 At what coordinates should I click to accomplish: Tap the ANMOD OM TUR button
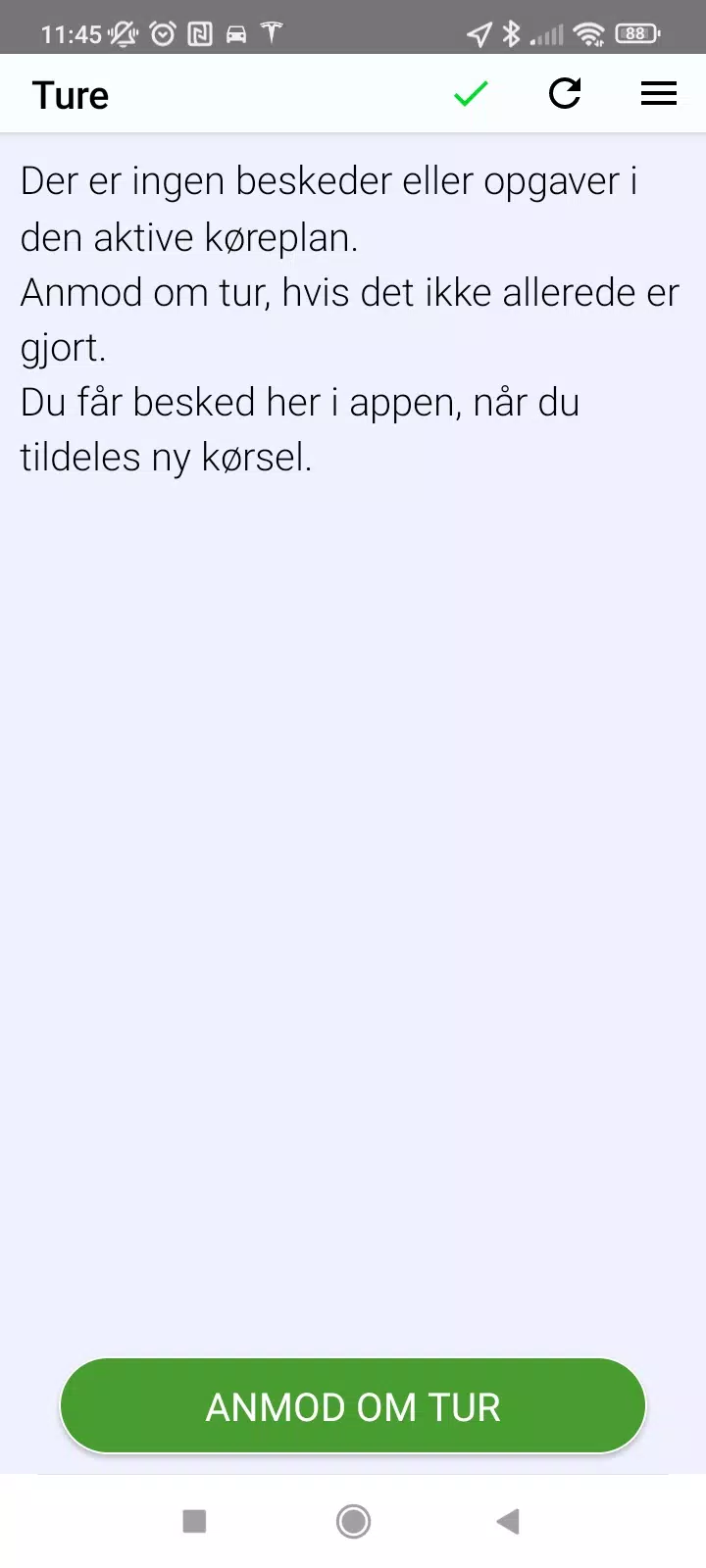[353, 1406]
